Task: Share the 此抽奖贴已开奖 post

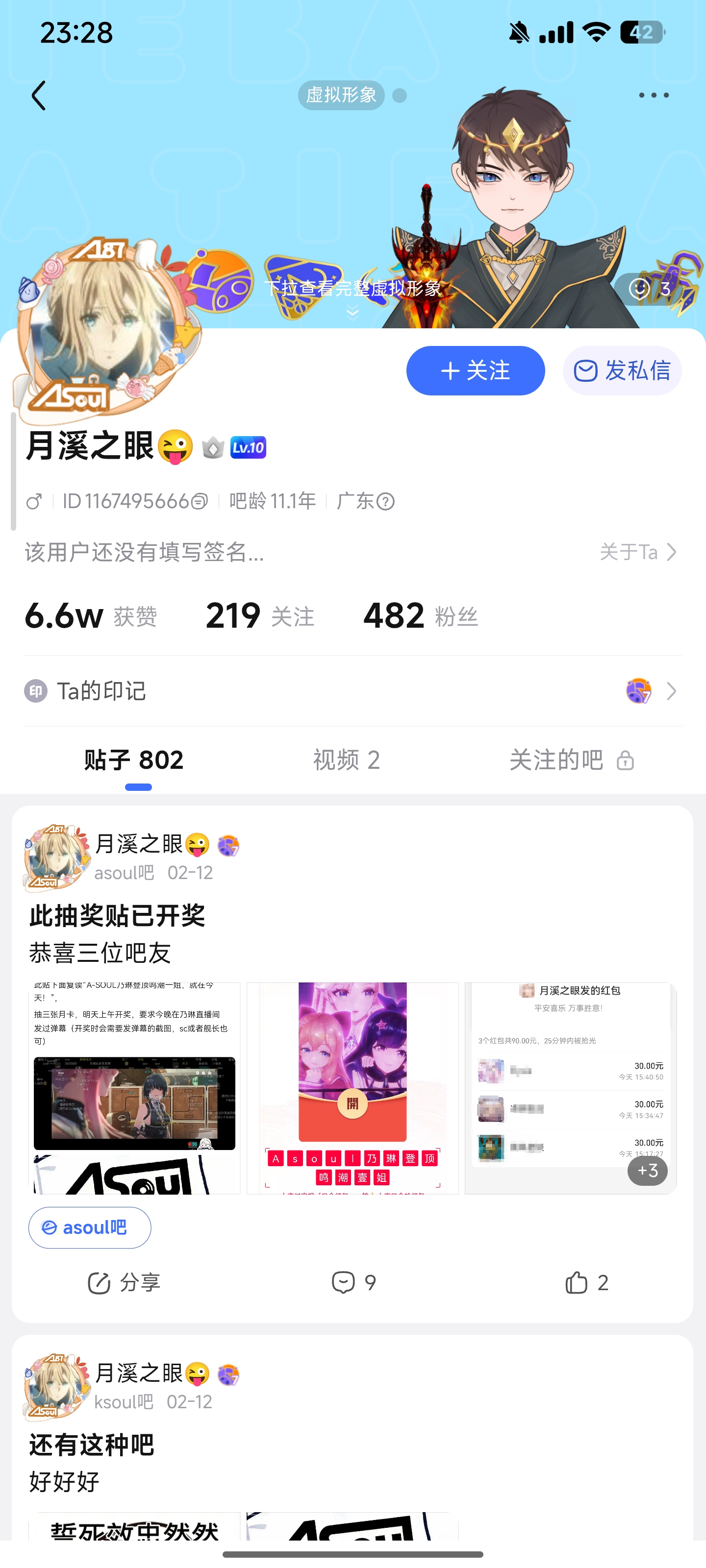Action: [124, 1282]
